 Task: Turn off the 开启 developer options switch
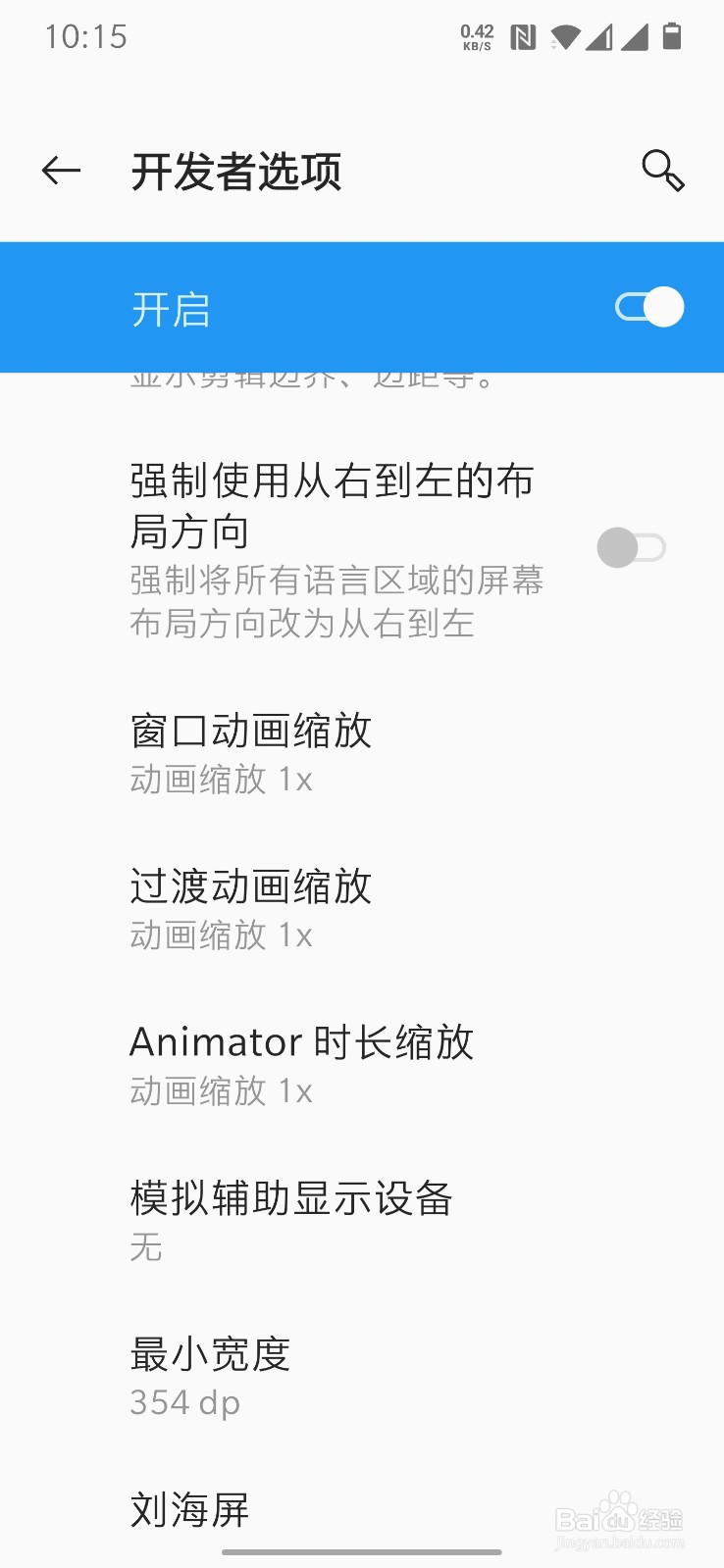point(648,308)
